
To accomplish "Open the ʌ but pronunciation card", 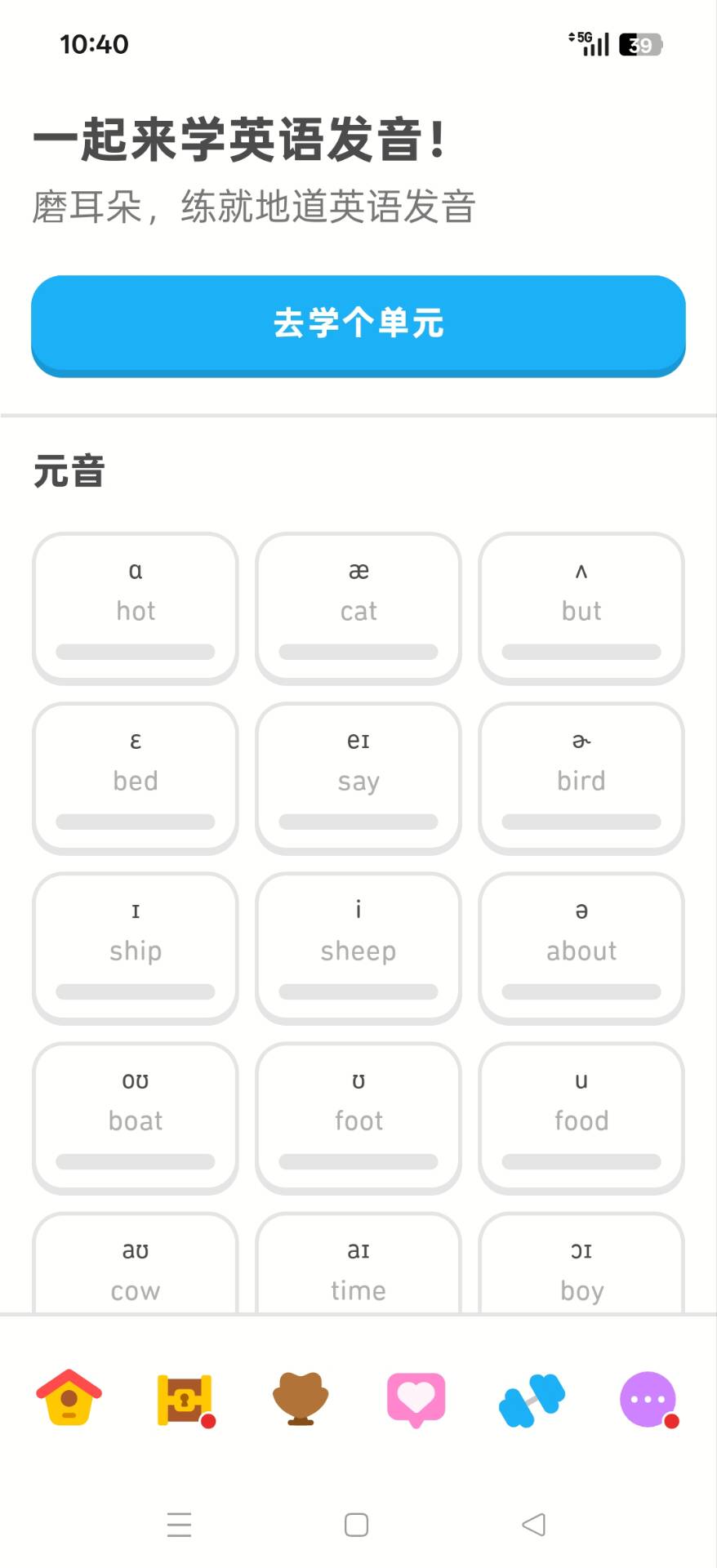I will [x=581, y=608].
